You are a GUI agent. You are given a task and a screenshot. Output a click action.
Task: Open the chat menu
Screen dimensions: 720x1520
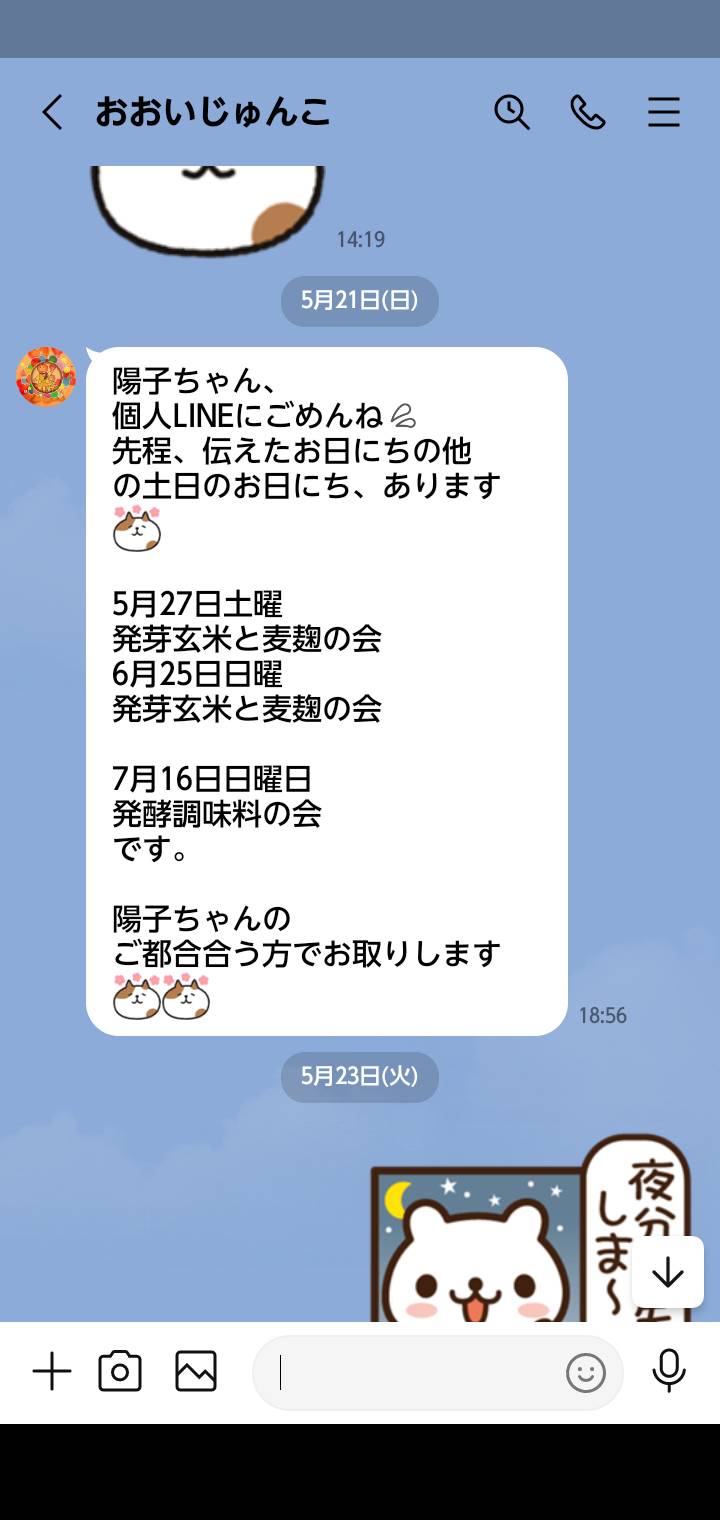tap(664, 113)
